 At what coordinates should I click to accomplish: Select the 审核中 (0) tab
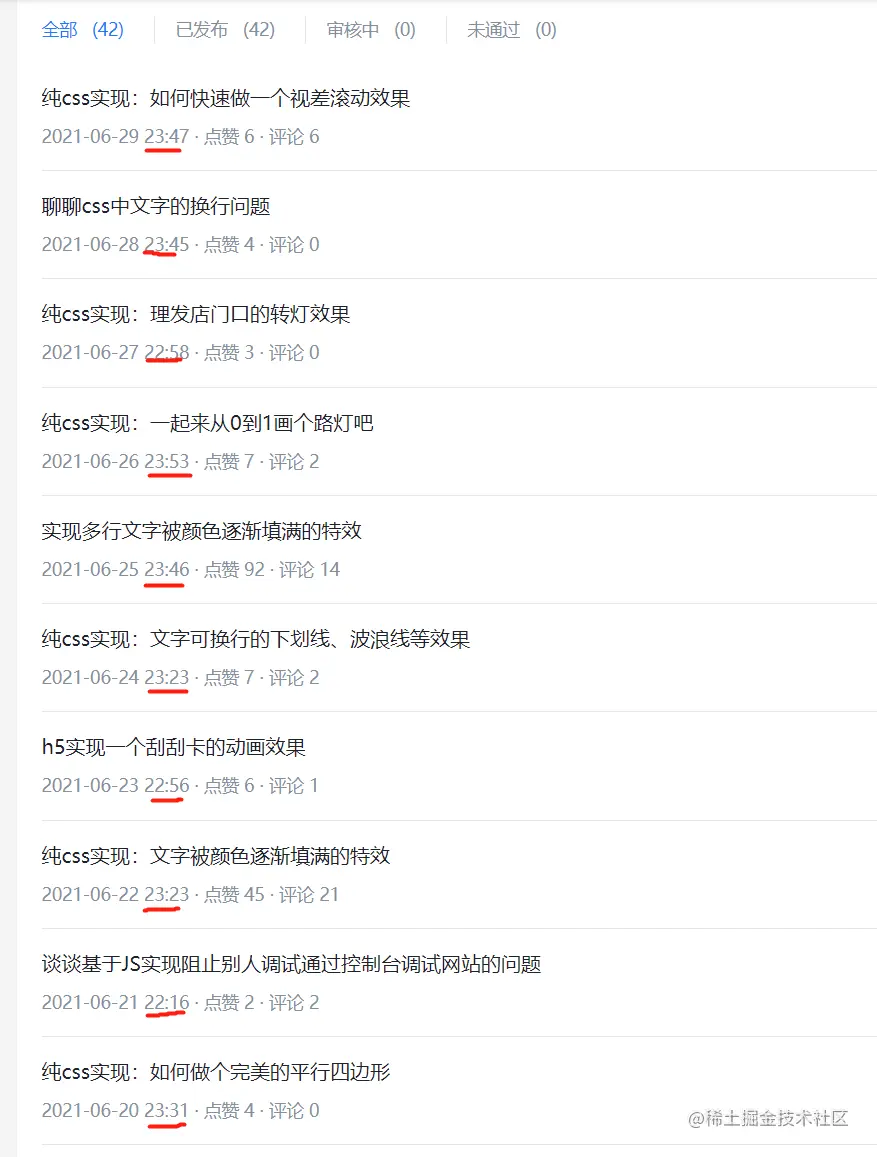tap(370, 30)
